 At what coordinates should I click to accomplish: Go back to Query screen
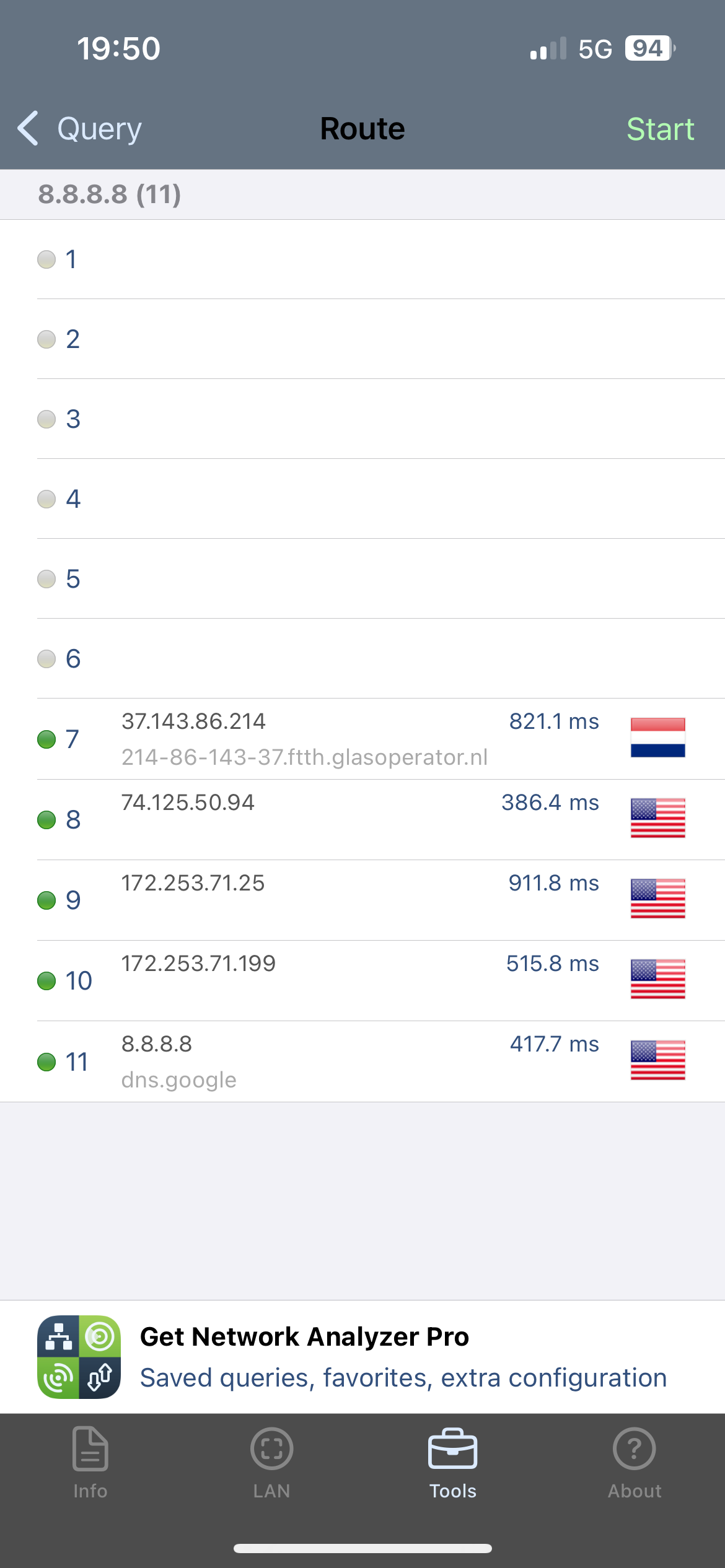[x=79, y=129]
